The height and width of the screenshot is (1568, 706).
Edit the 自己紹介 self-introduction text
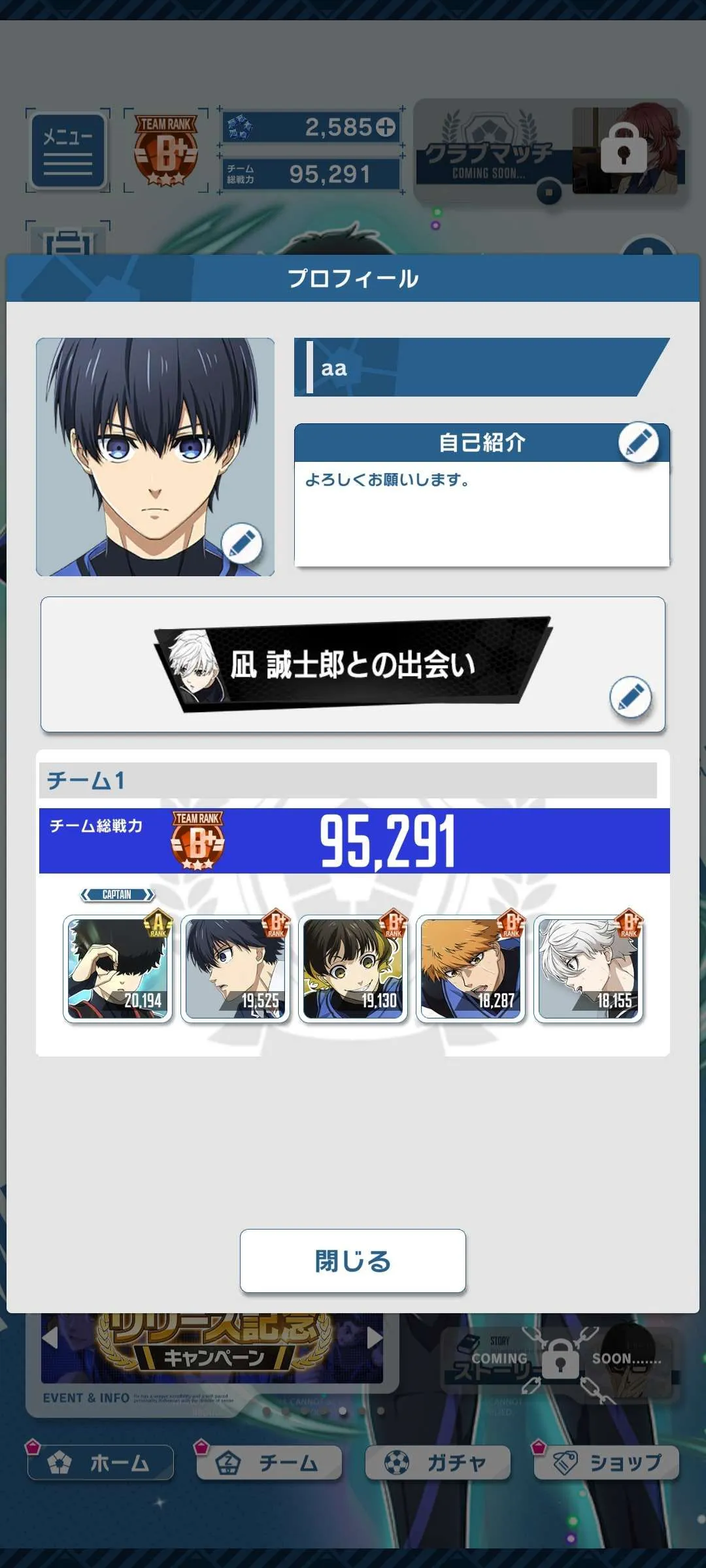(x=639, y=443)
